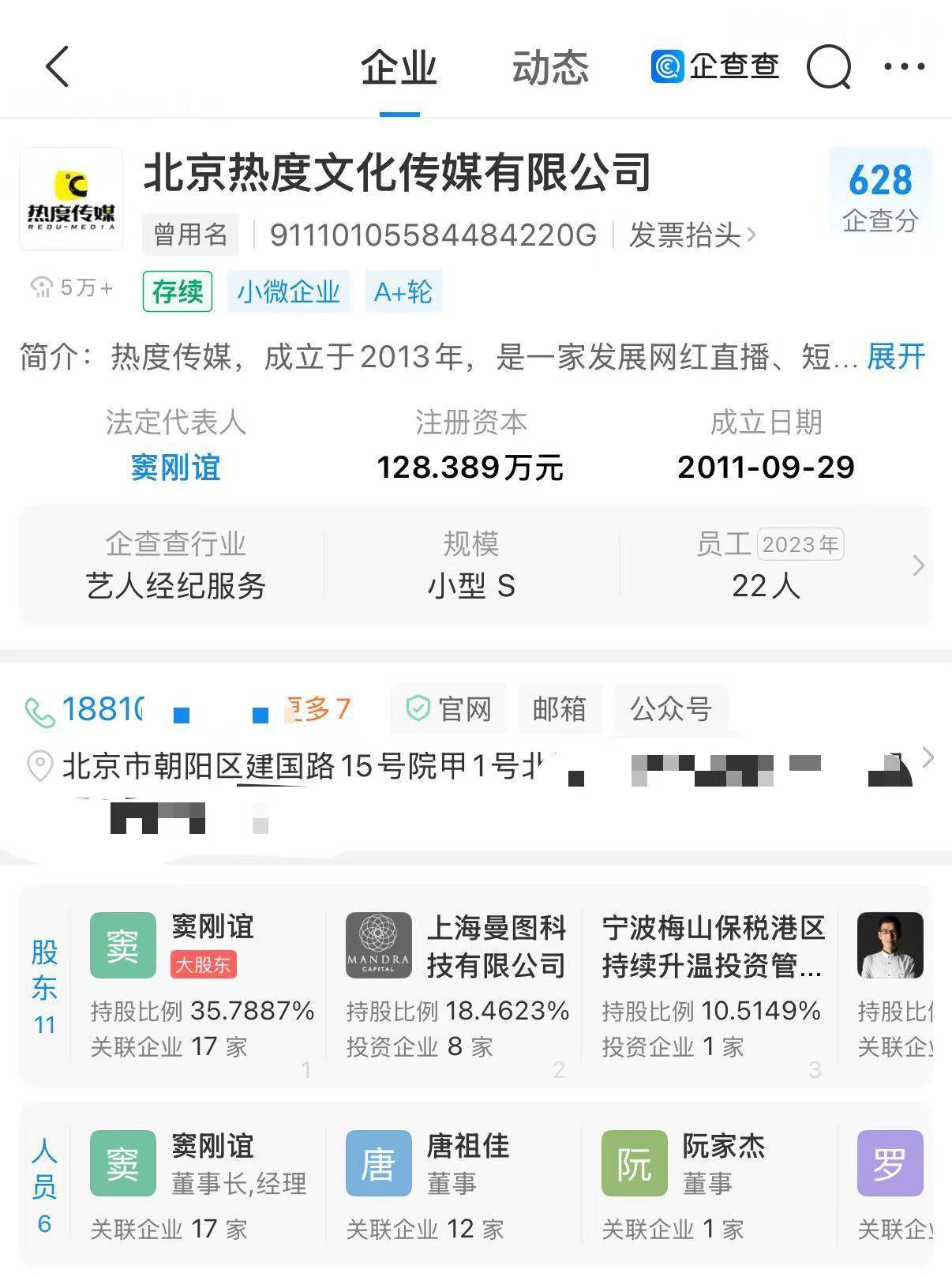952x1277 pixels.
Task: Tap the 邮箱 chip
Action: (559, 709)
